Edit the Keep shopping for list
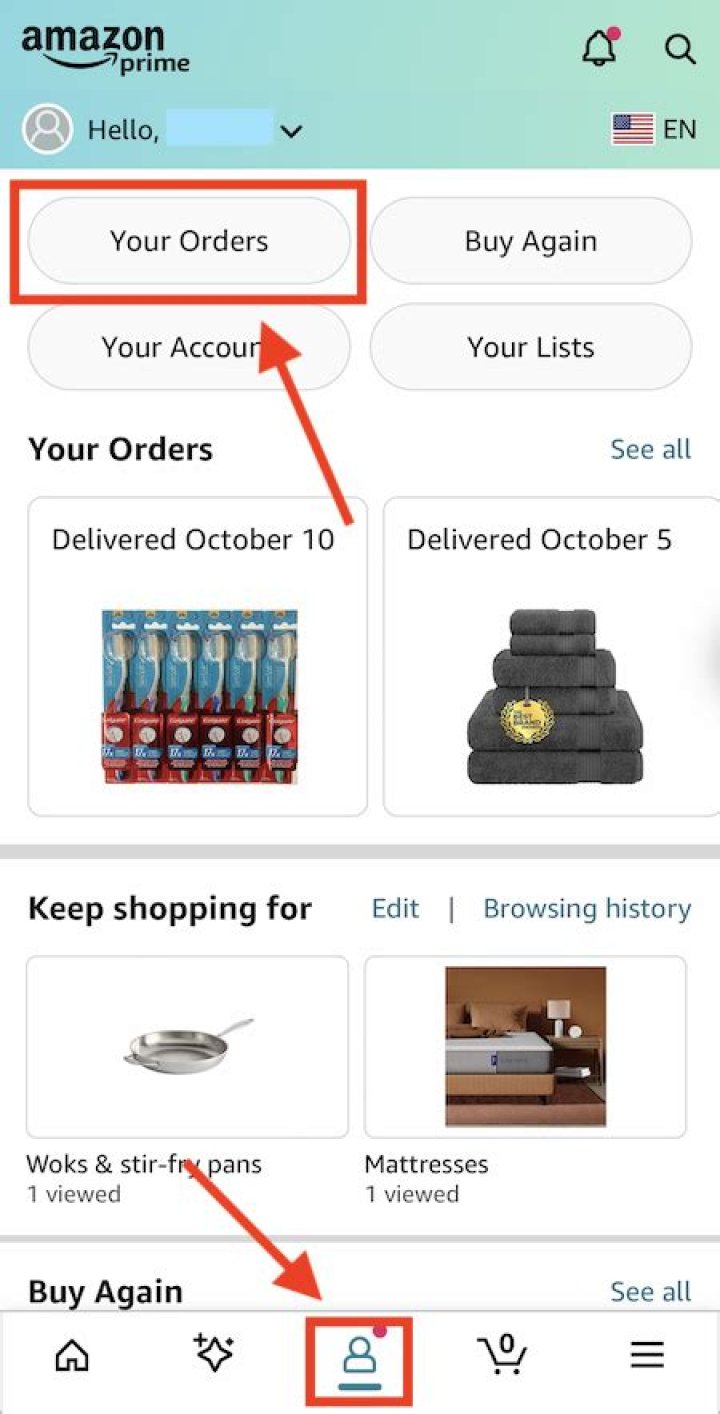Image resolution: width=720 pixels, height=1414 pixels. 395,908
